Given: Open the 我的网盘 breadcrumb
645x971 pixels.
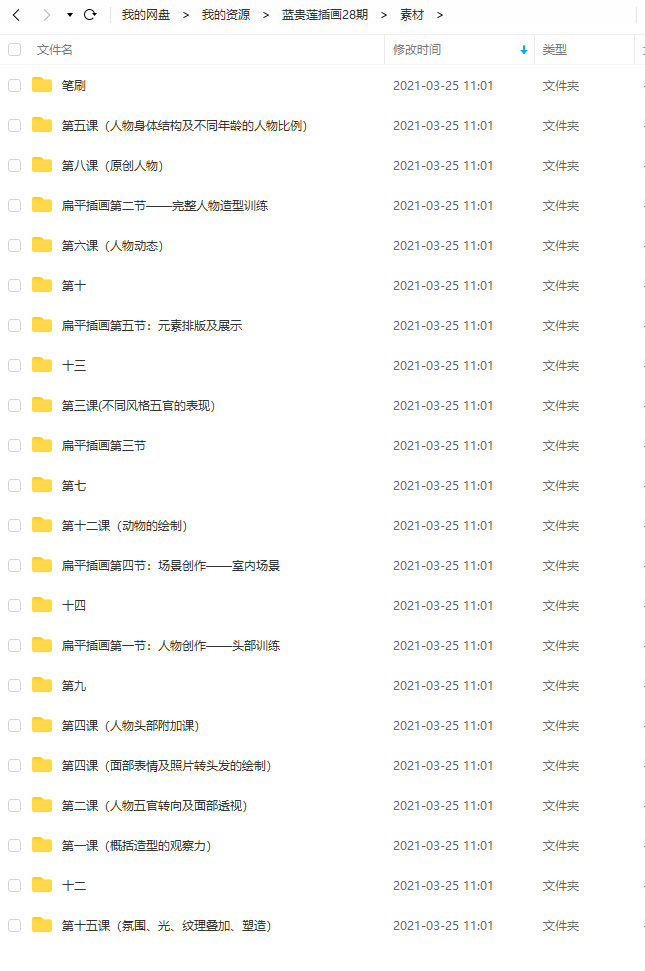Looking at the screenshot, I should point(145,15).
